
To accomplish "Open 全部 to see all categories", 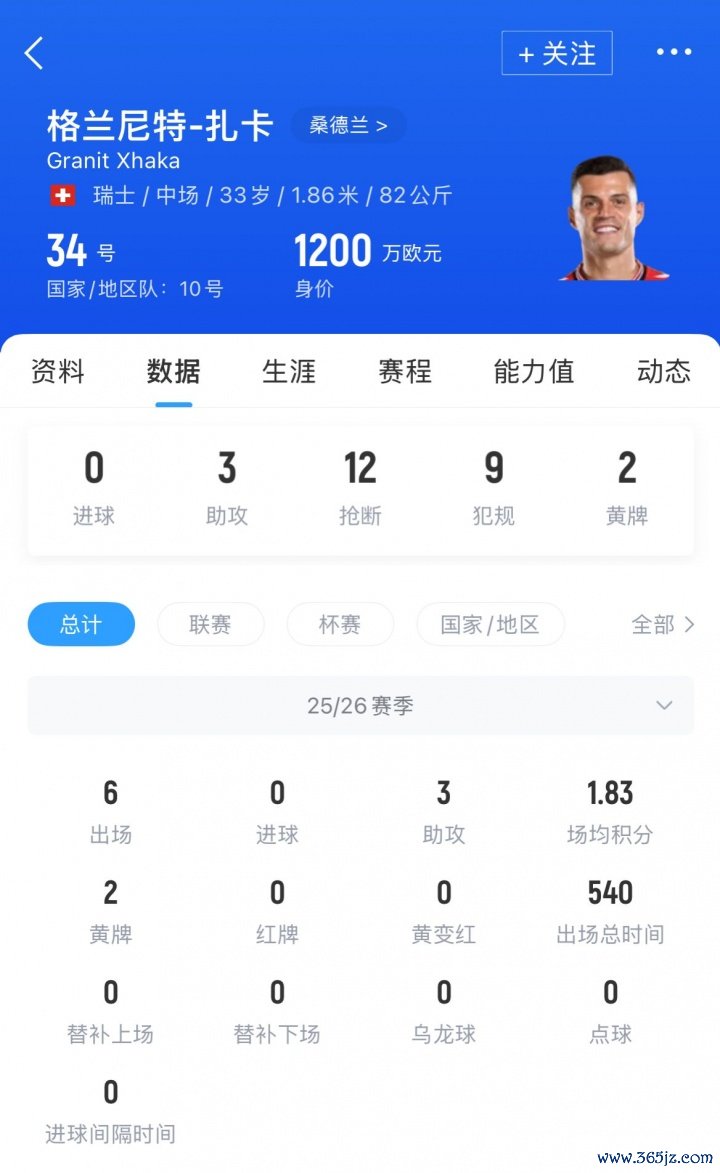I will click(x=662, y=624).
